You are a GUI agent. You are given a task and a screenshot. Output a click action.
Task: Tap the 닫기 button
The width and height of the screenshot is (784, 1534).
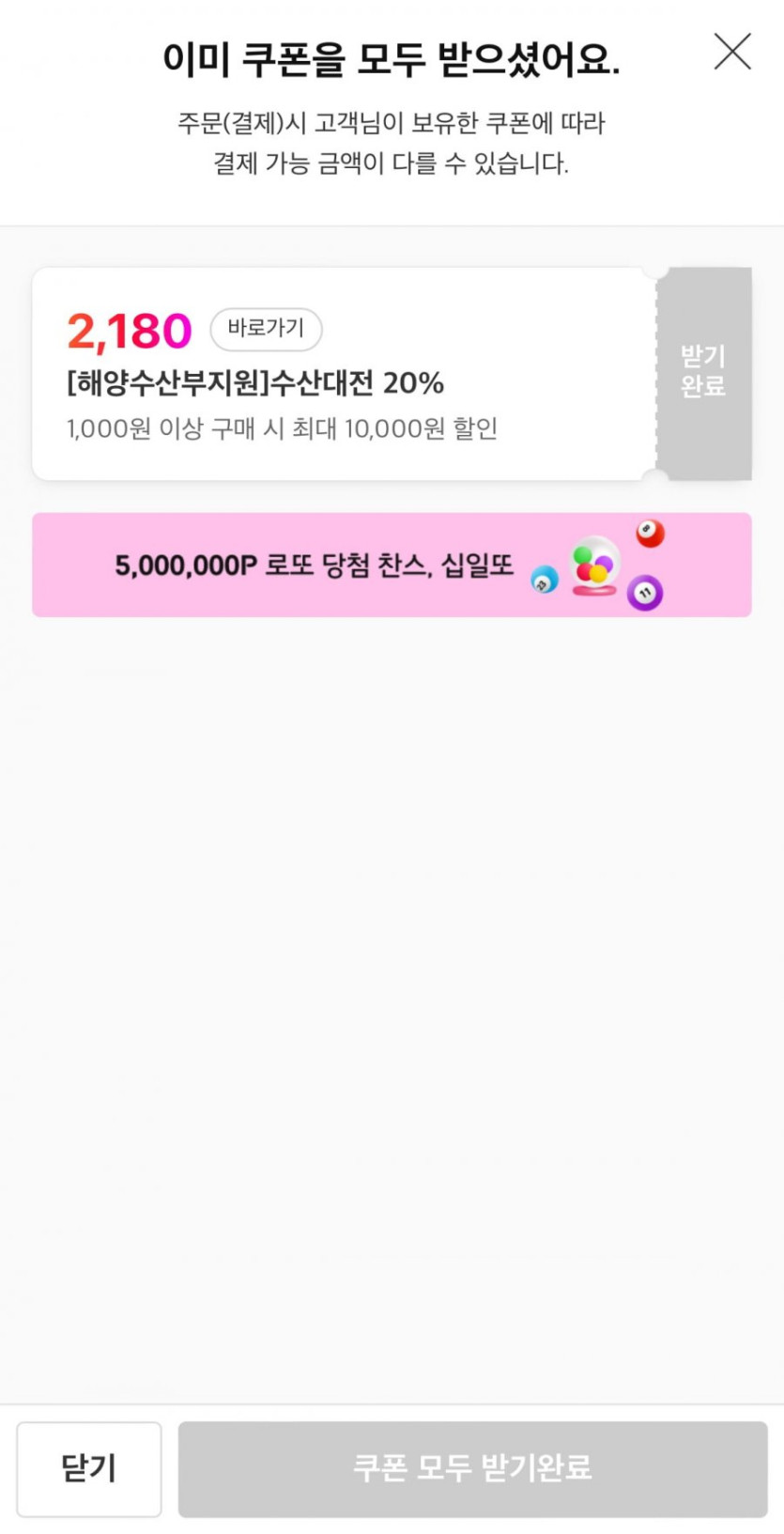(x=89, y=1468)
